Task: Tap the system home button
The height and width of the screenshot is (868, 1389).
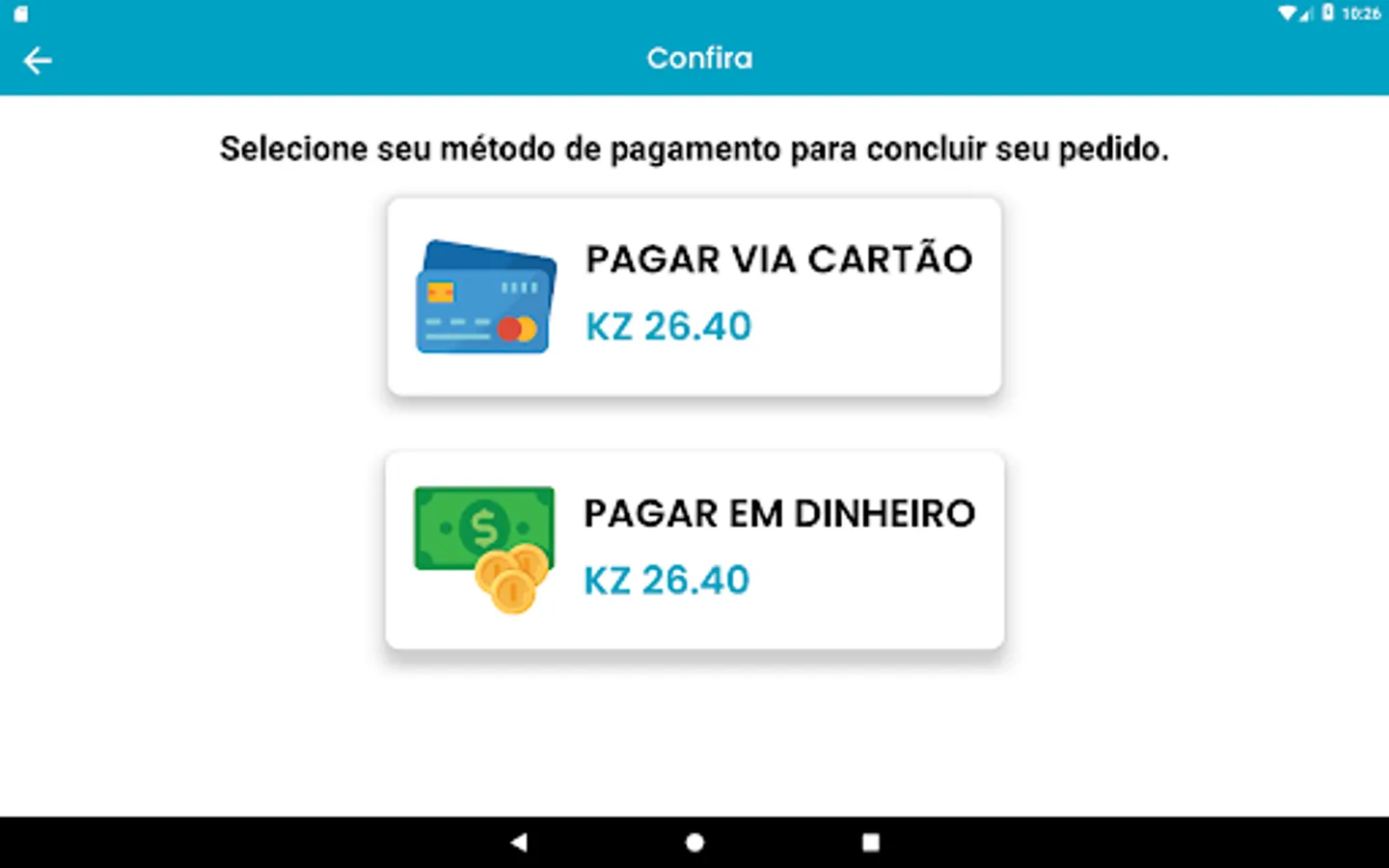Action: pos(694,843)
